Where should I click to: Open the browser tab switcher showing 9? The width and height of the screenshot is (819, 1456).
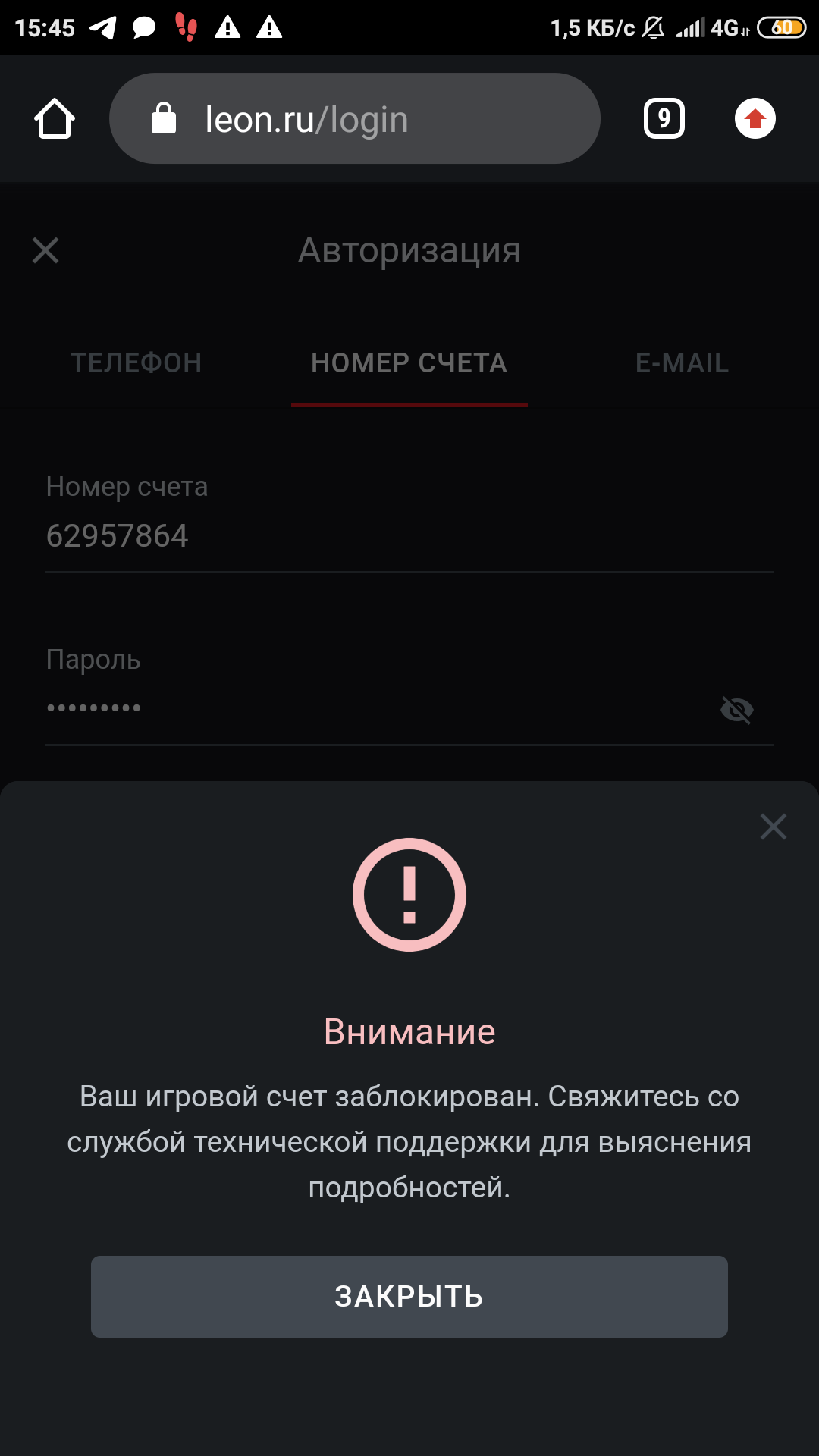pos(664,119)
